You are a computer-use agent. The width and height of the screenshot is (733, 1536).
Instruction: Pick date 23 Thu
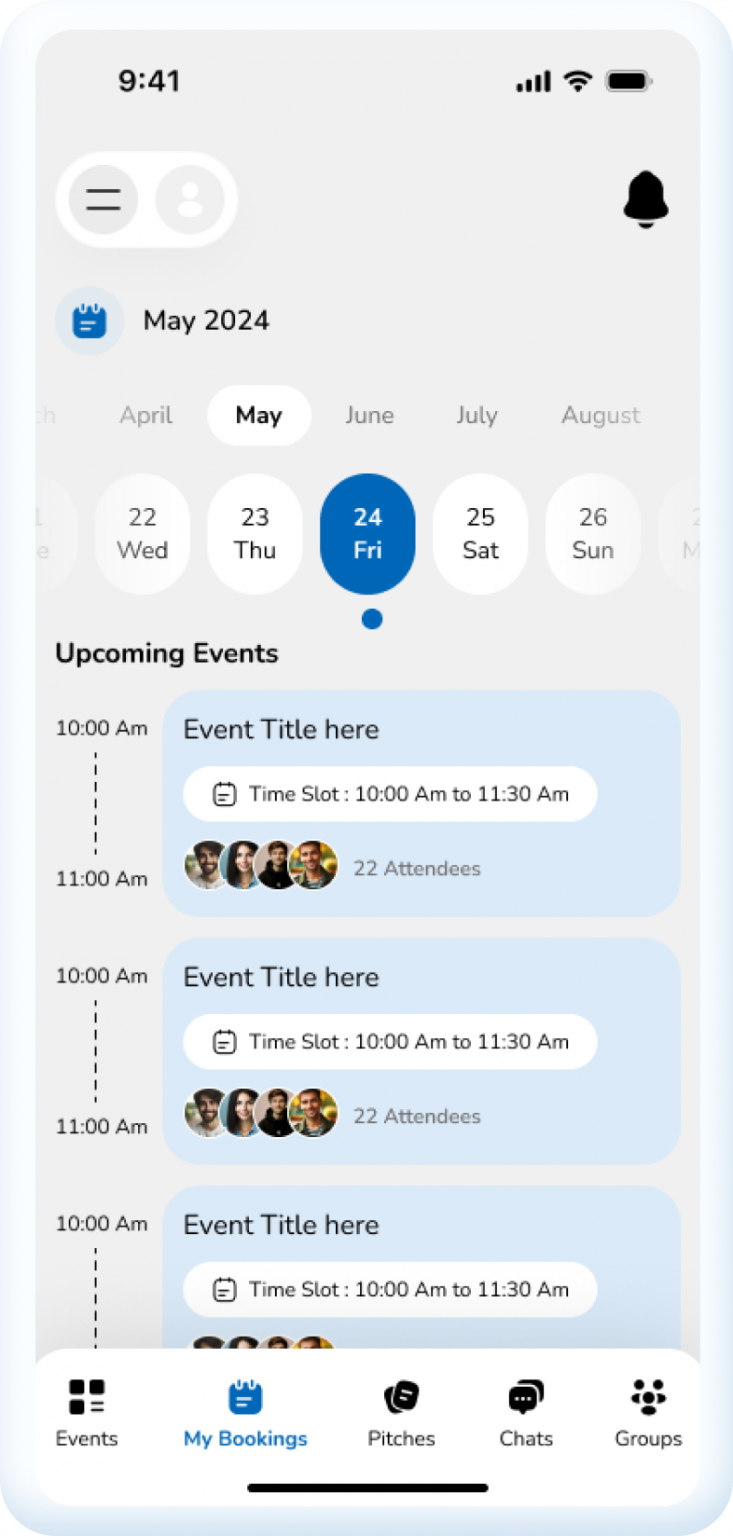[255, 533]
